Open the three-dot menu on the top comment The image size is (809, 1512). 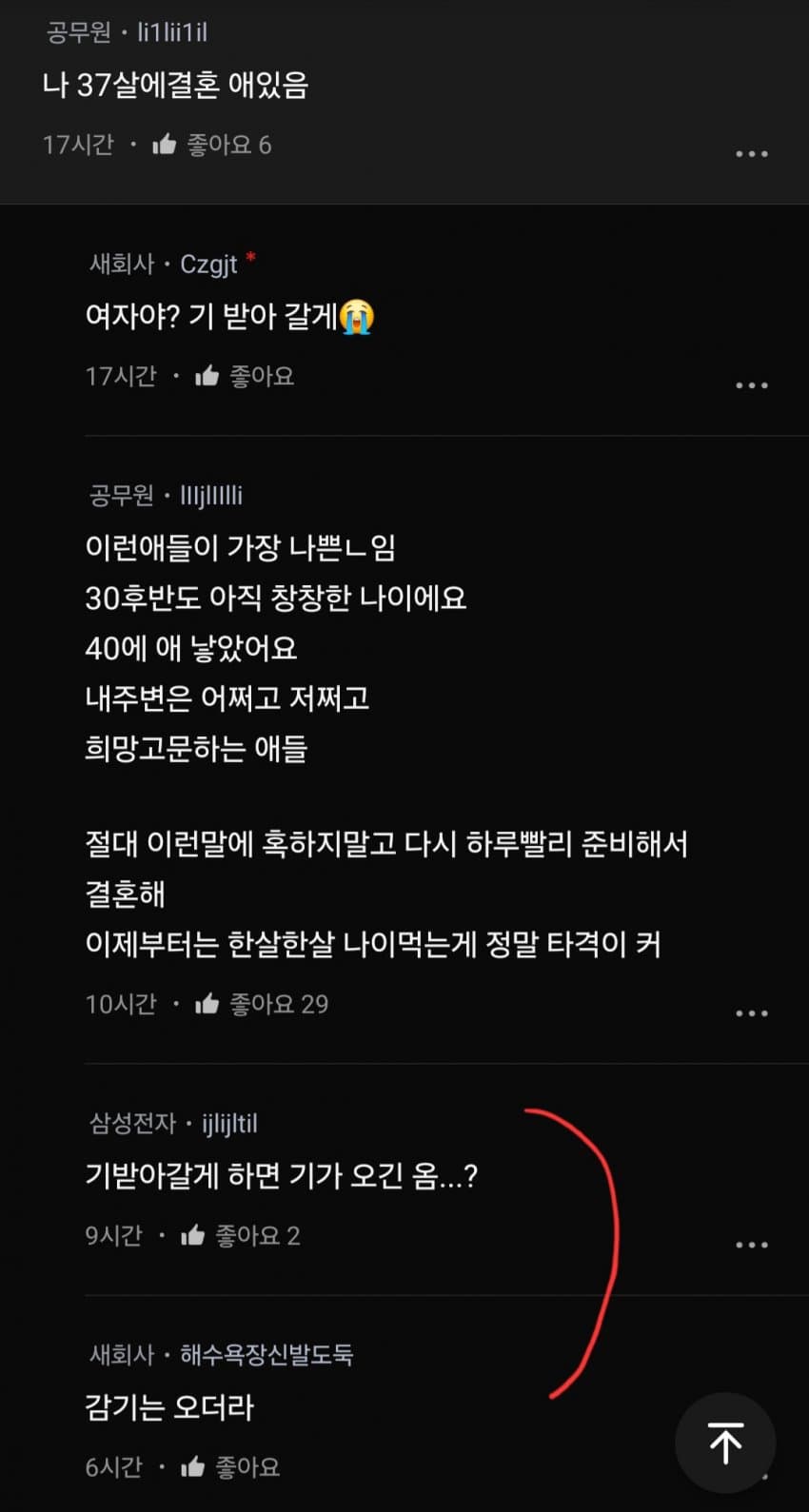point(752,153)
